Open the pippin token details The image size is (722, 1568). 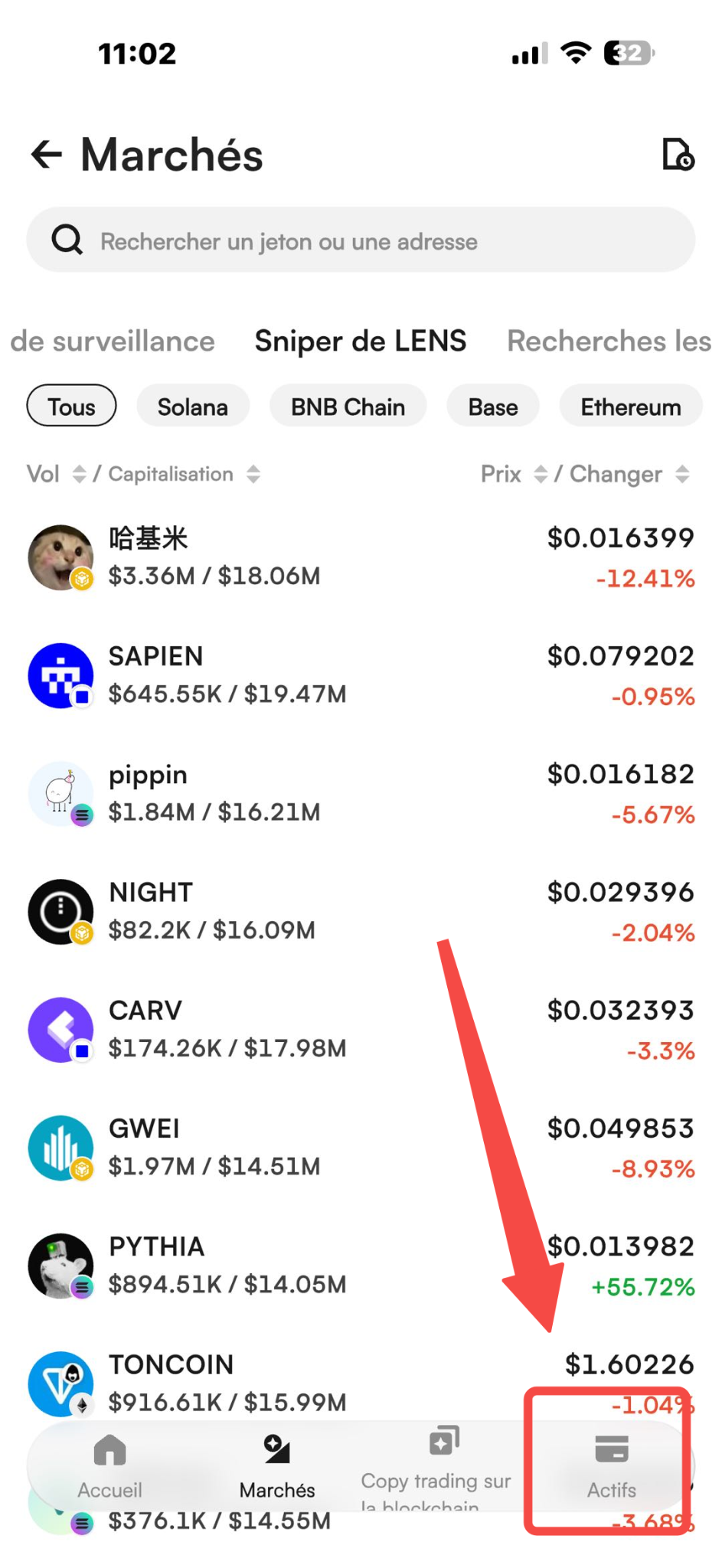[361, 794]
